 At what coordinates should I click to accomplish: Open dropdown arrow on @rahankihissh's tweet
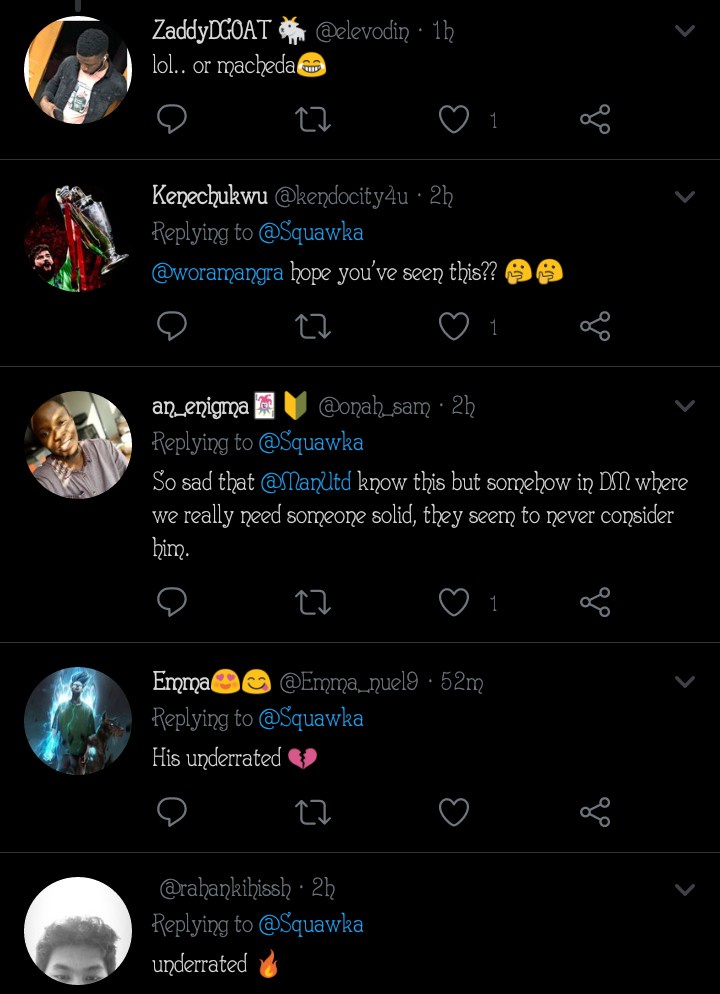pos(685,889)
